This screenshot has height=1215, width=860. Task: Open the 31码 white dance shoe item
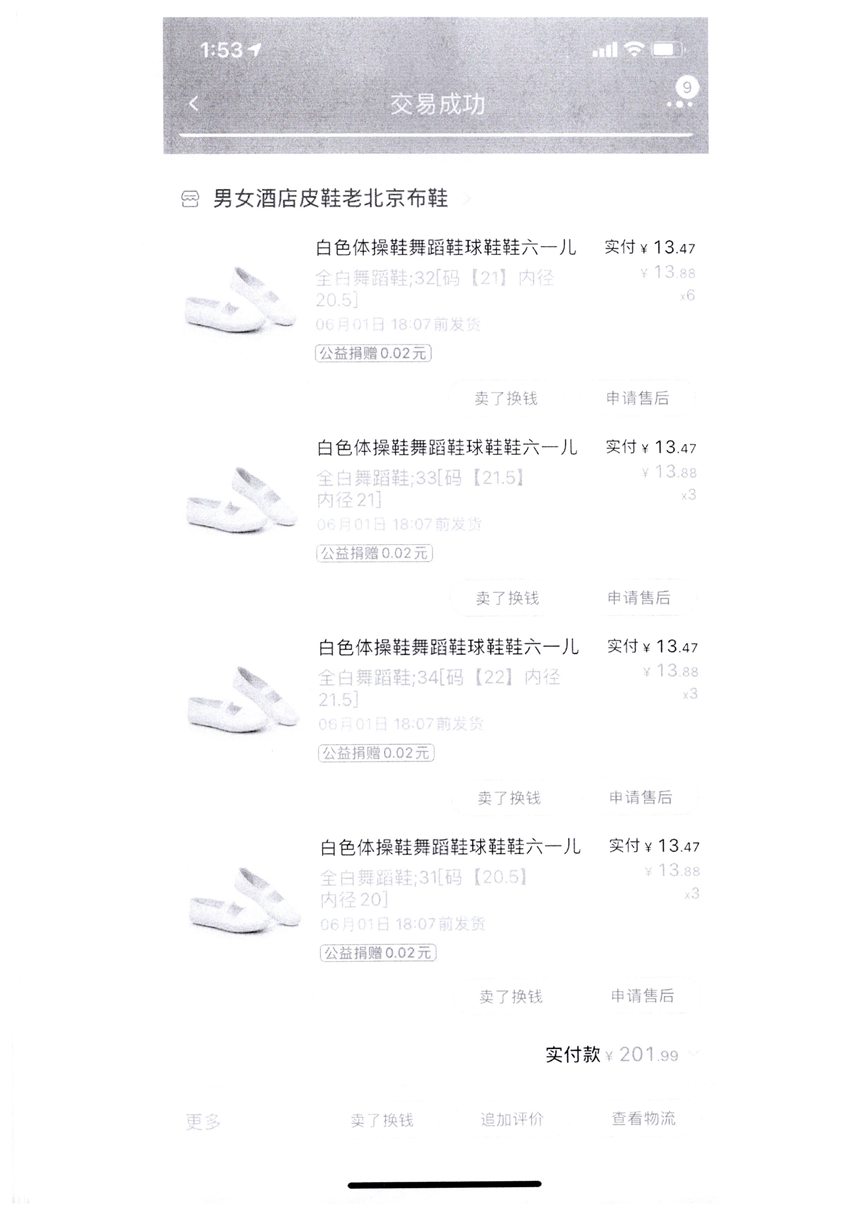pos(450,847)
